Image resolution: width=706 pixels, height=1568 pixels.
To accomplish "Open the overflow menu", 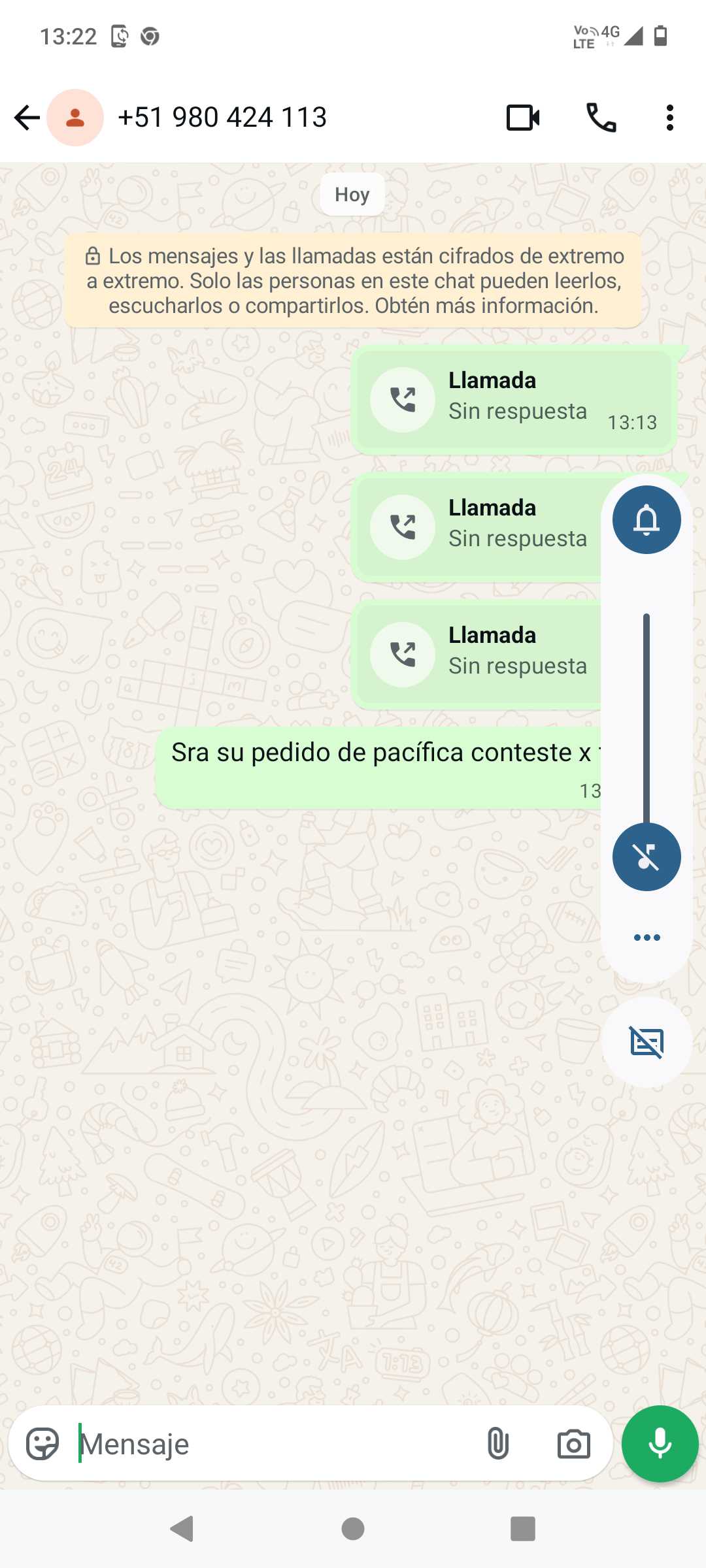I will pos(669,118).
